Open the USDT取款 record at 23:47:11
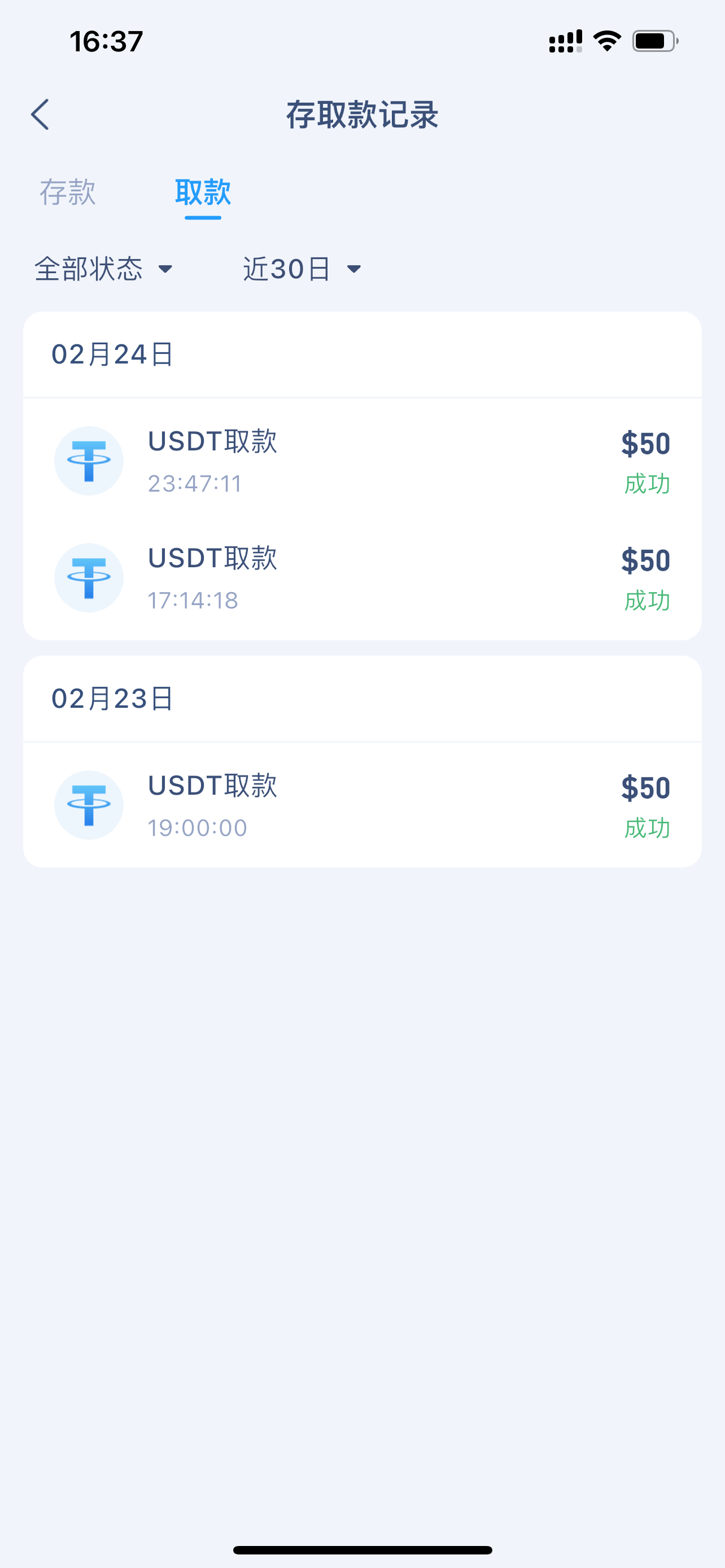This screenshot has height=1568, width=725. point(362,461)
